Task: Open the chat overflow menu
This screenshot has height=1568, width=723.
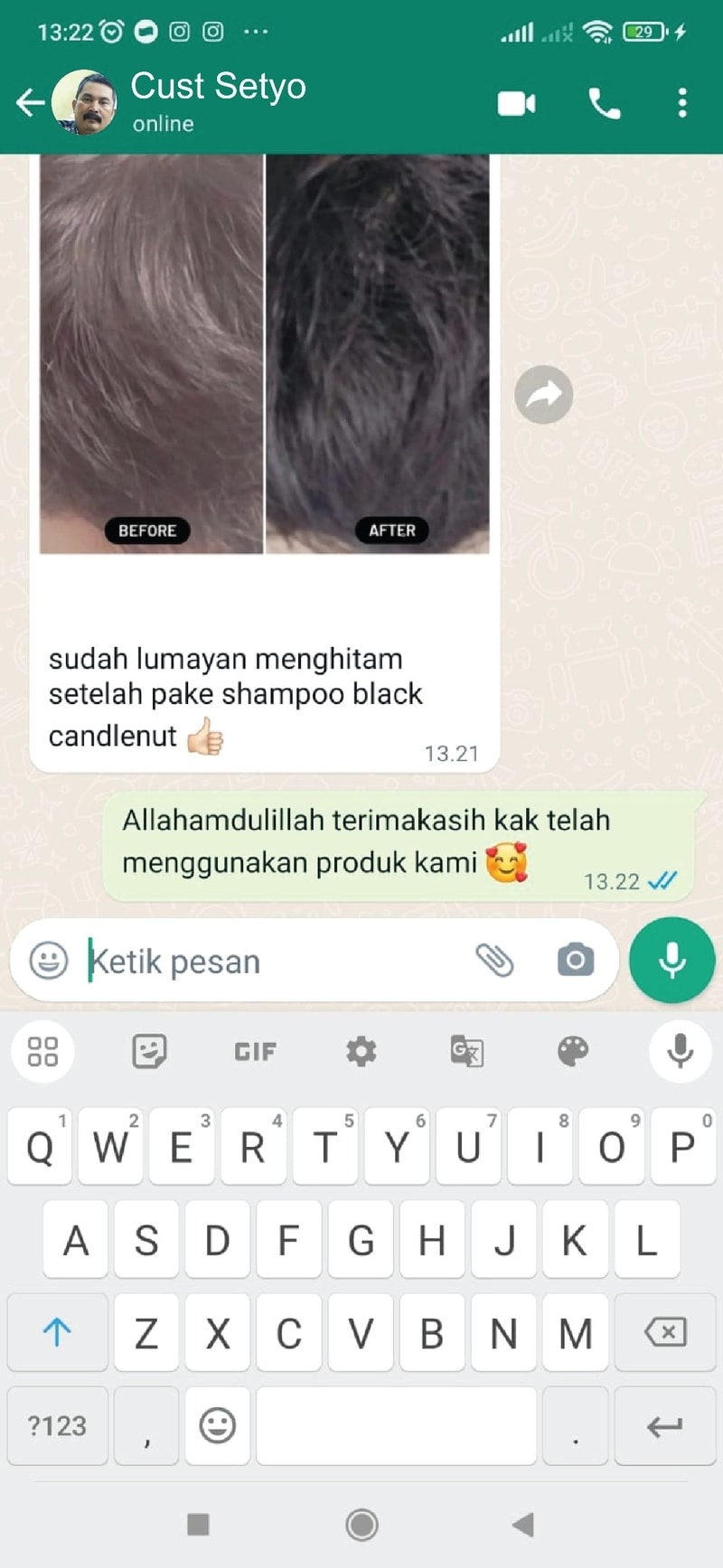Action: pyautogui.click(x=682, y=103)
